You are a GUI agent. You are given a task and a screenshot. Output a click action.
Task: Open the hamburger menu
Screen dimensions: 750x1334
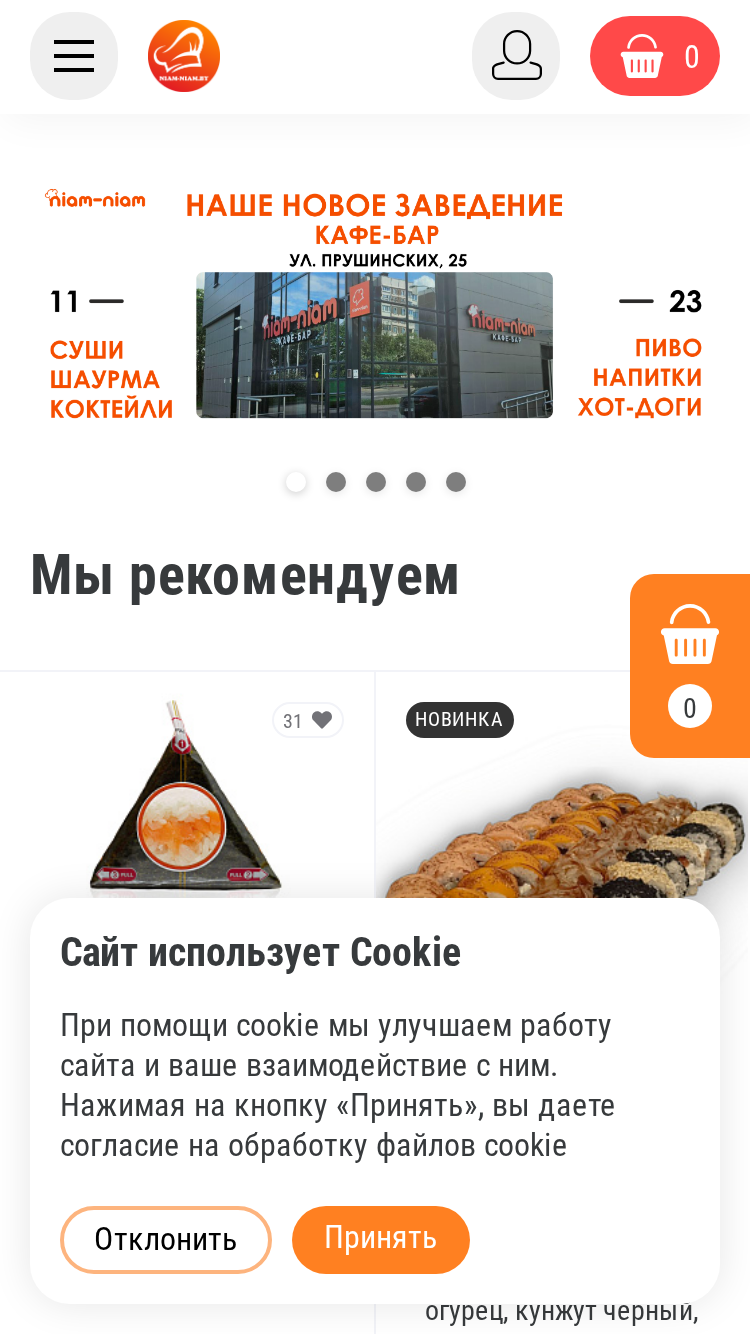click(74, 56)
